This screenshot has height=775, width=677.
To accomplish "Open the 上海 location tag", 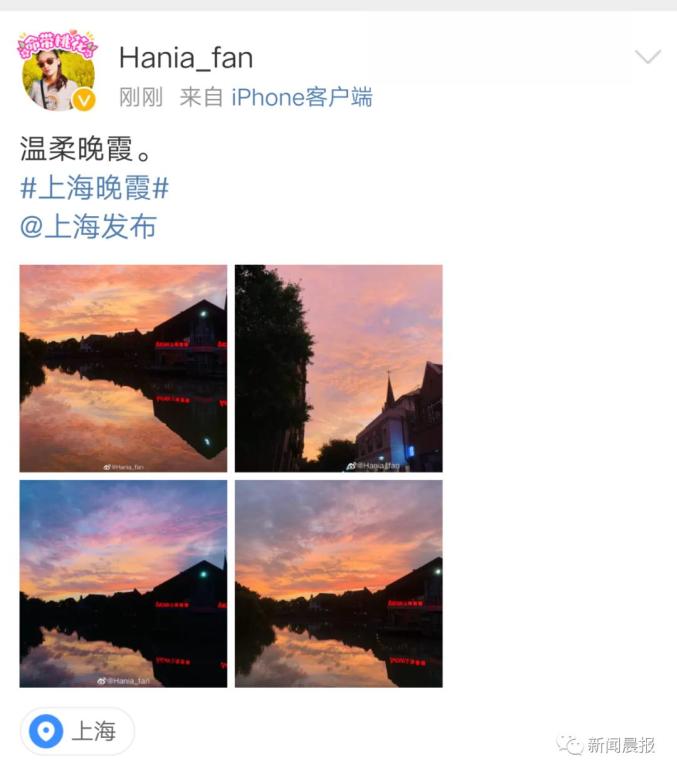I will (77, 731).
